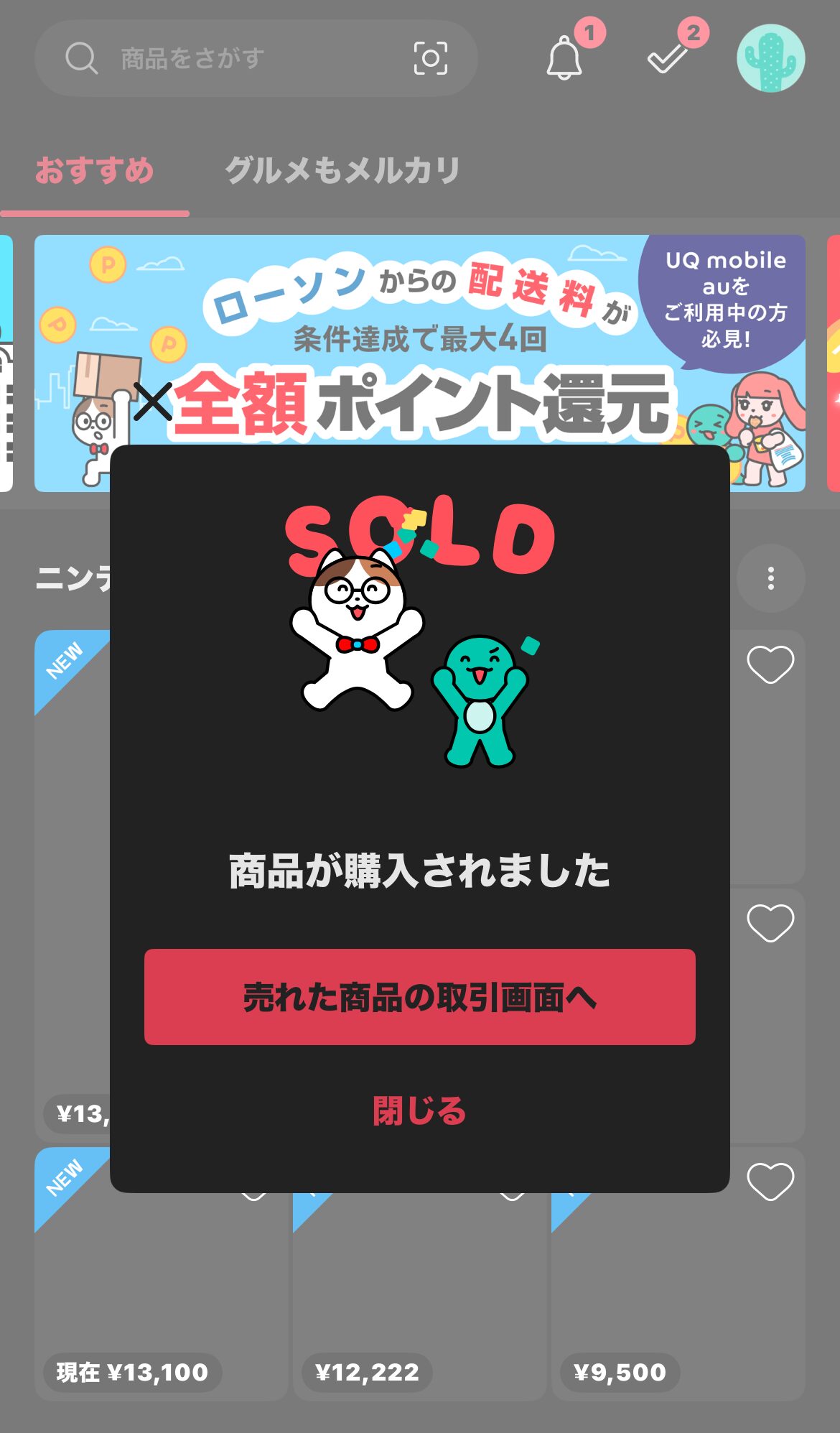The height and width of the screenshot is (1433, 840).
Task: Open the Lawson shipping points banner
Action: click(419, 338)
